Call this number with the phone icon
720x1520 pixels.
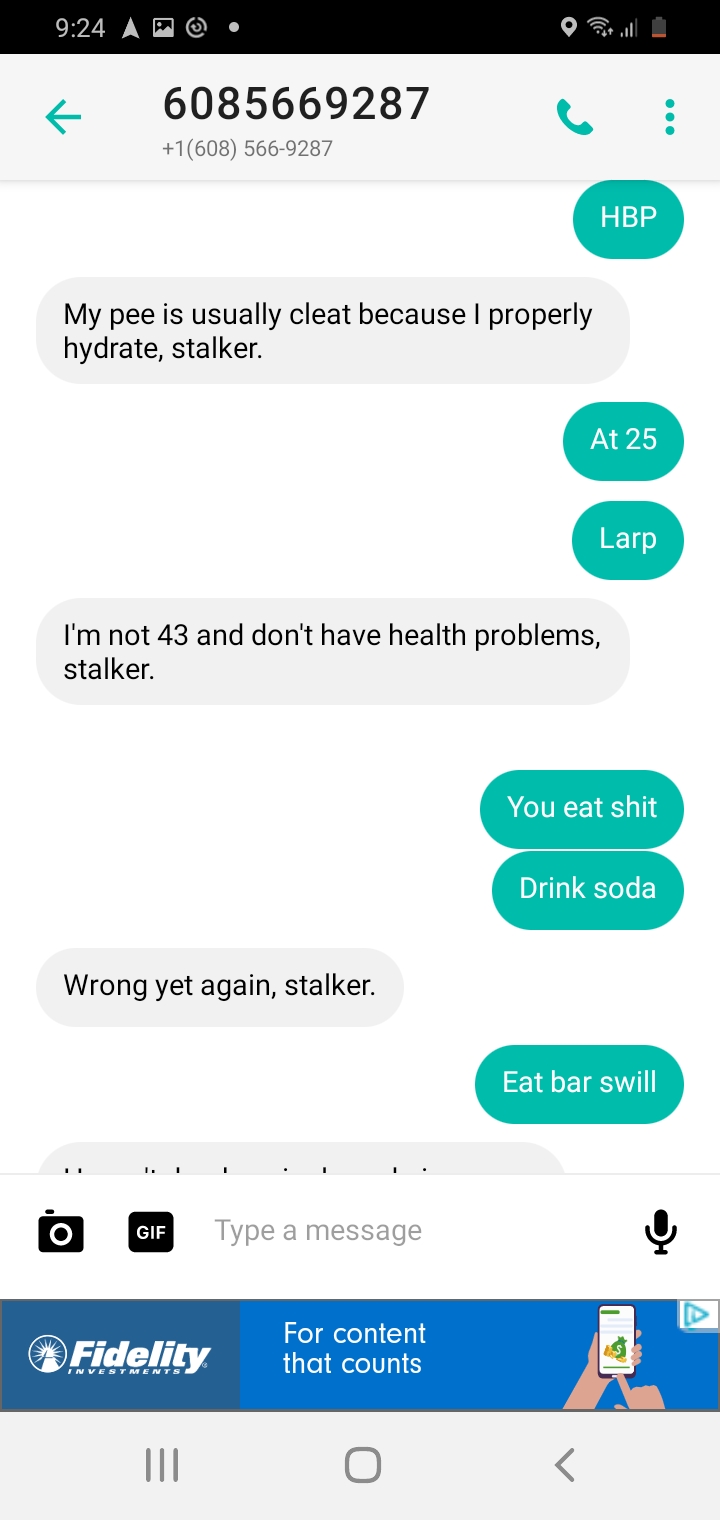(575, 118)
